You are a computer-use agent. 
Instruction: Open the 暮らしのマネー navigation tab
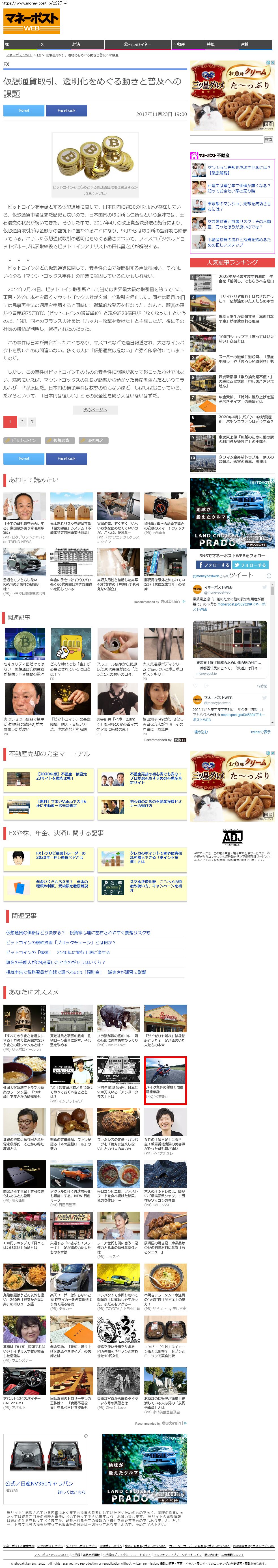tap(137, 44)
